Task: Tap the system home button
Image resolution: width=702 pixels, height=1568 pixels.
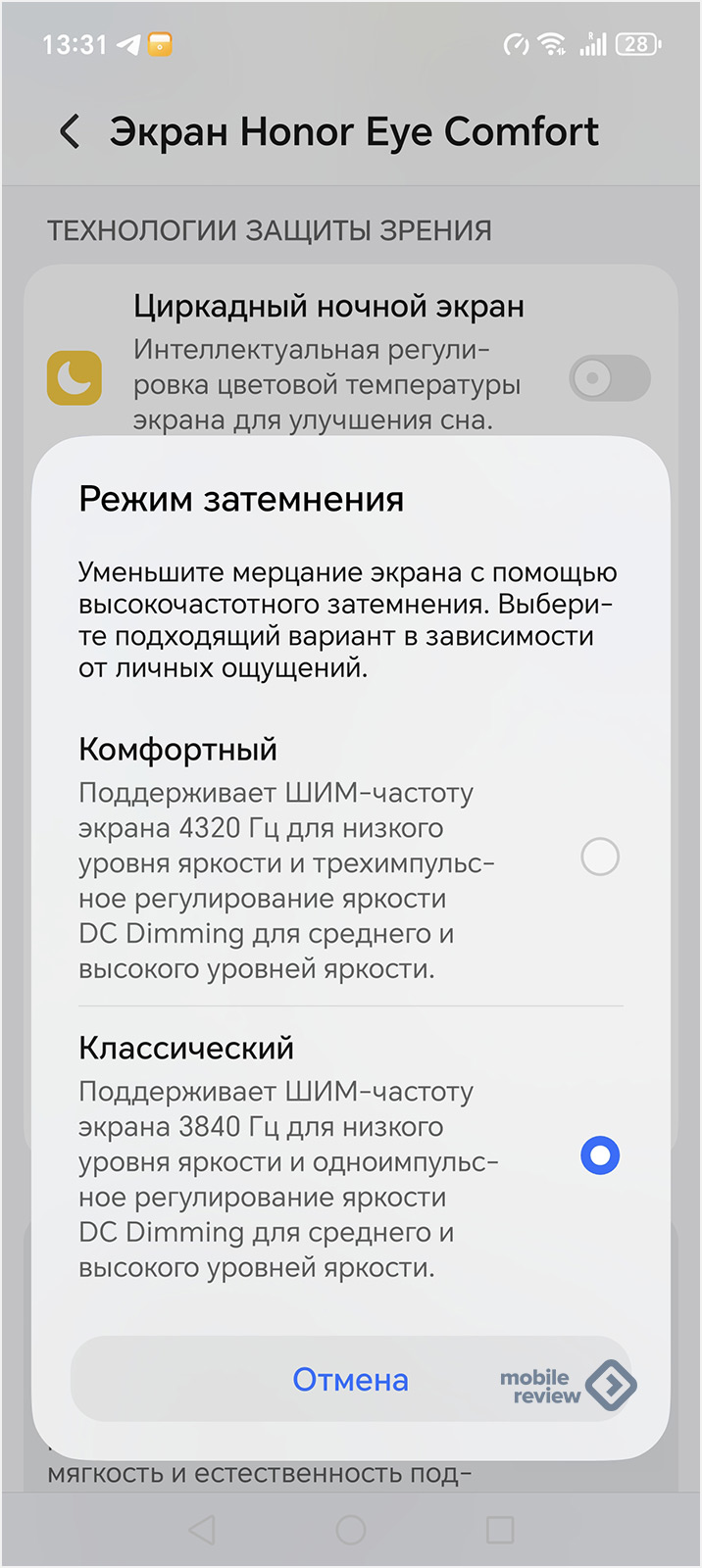Action: pos(350,1530)
